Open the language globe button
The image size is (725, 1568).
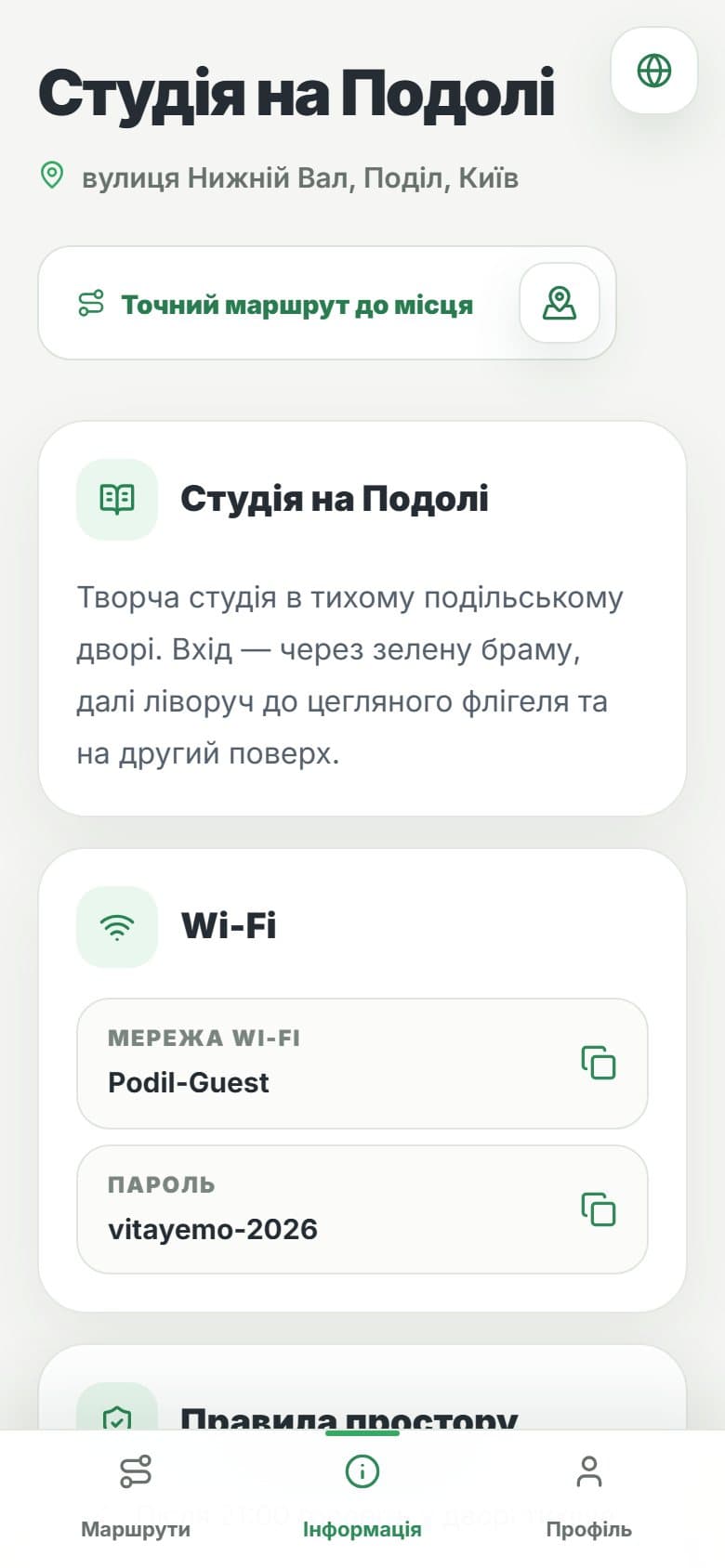coord(653,71)
